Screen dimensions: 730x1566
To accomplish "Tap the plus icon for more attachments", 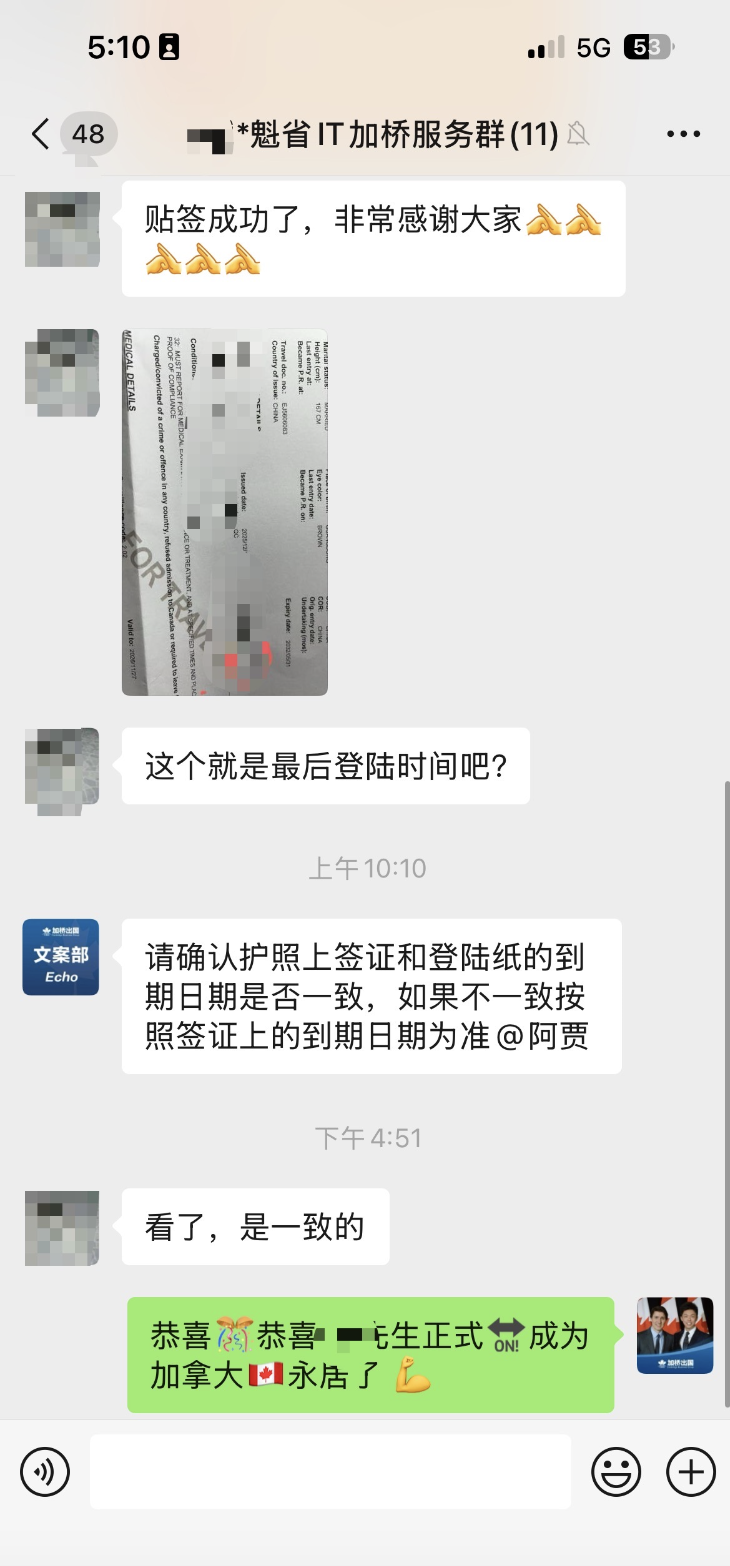I will coord(688,1471).
